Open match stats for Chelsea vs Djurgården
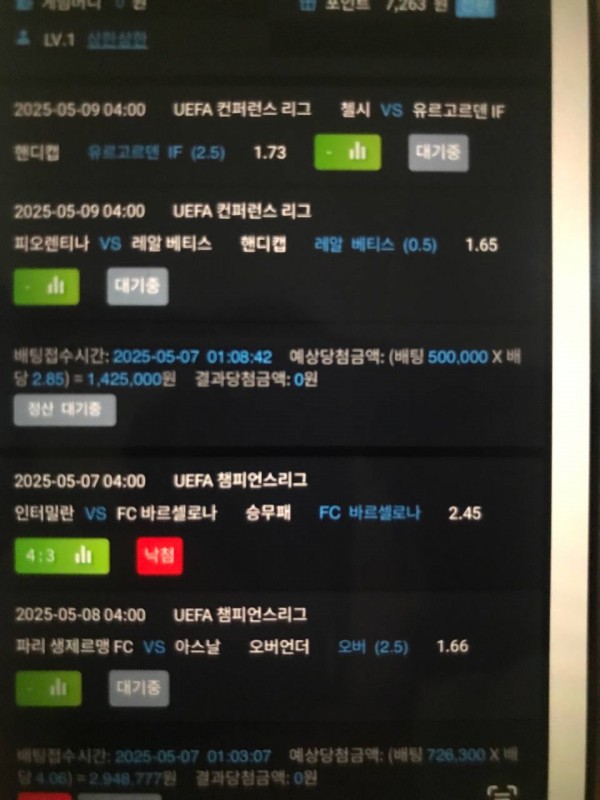 347,152
